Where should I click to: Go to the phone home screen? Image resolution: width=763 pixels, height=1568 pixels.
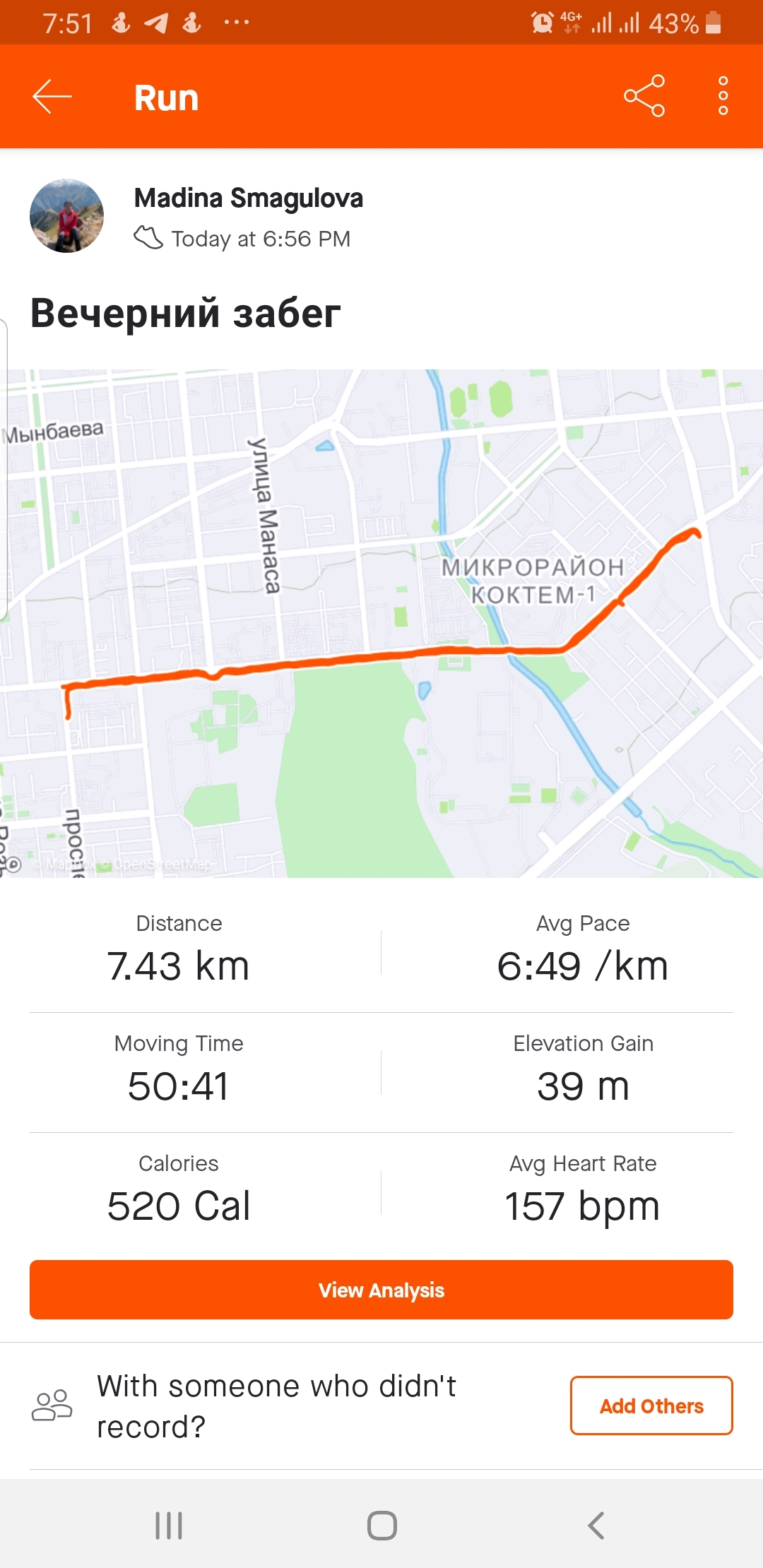381,1526
